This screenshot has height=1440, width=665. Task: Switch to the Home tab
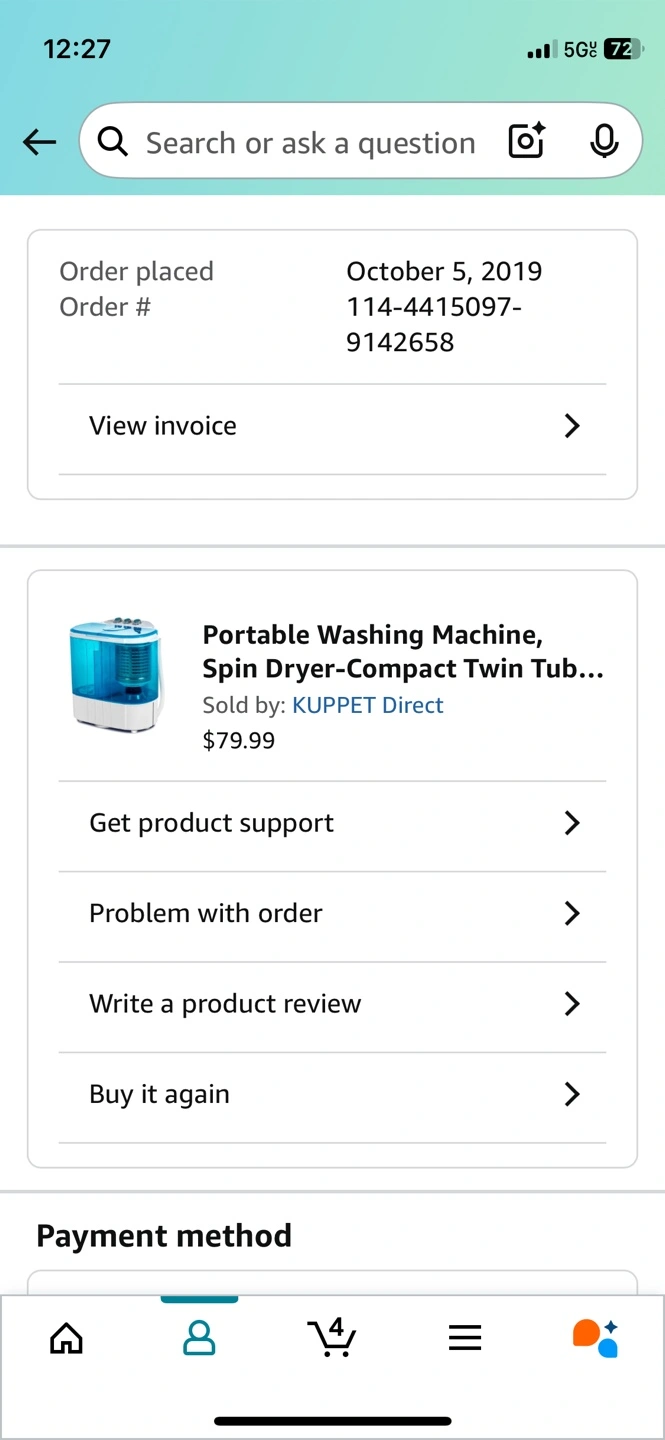click(66, 1337)
